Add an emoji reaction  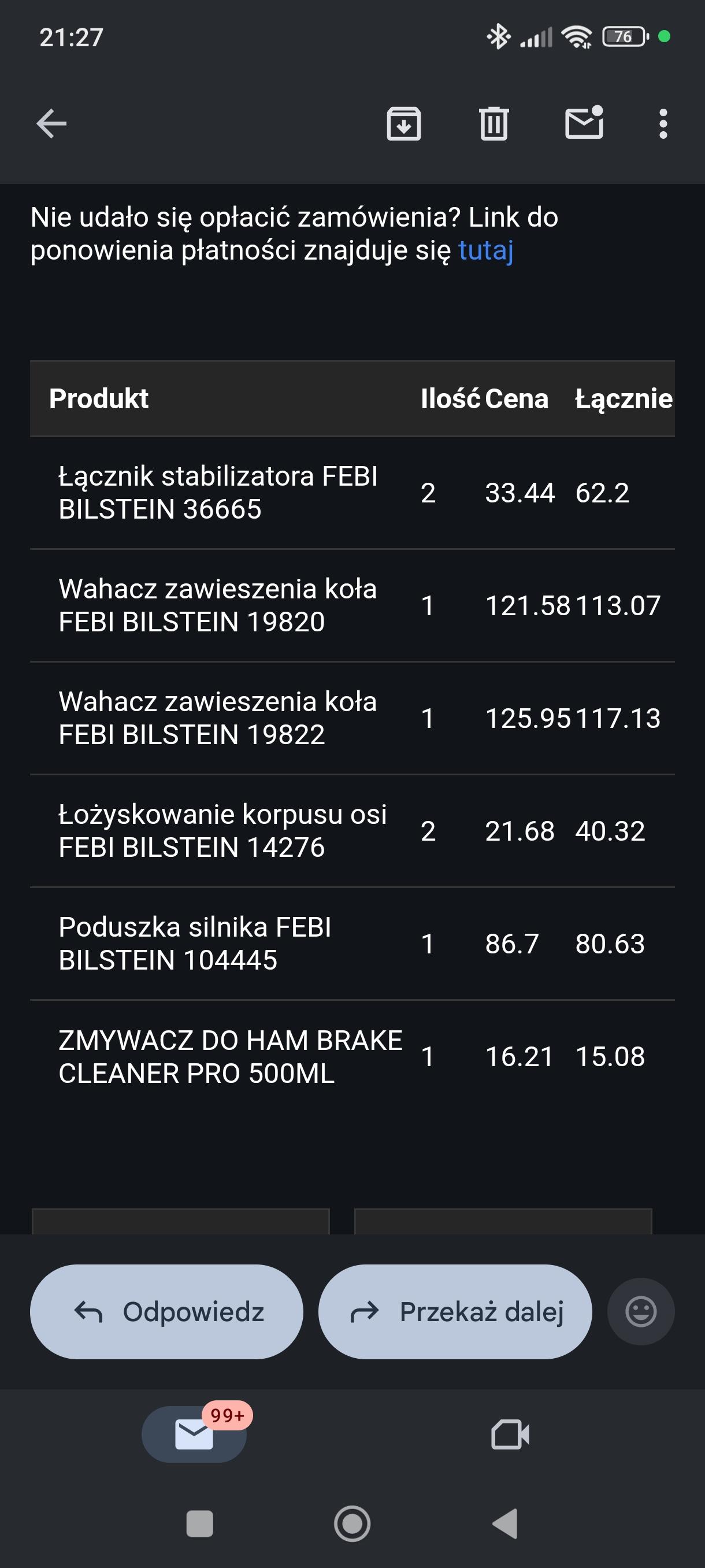[640, 1312]
